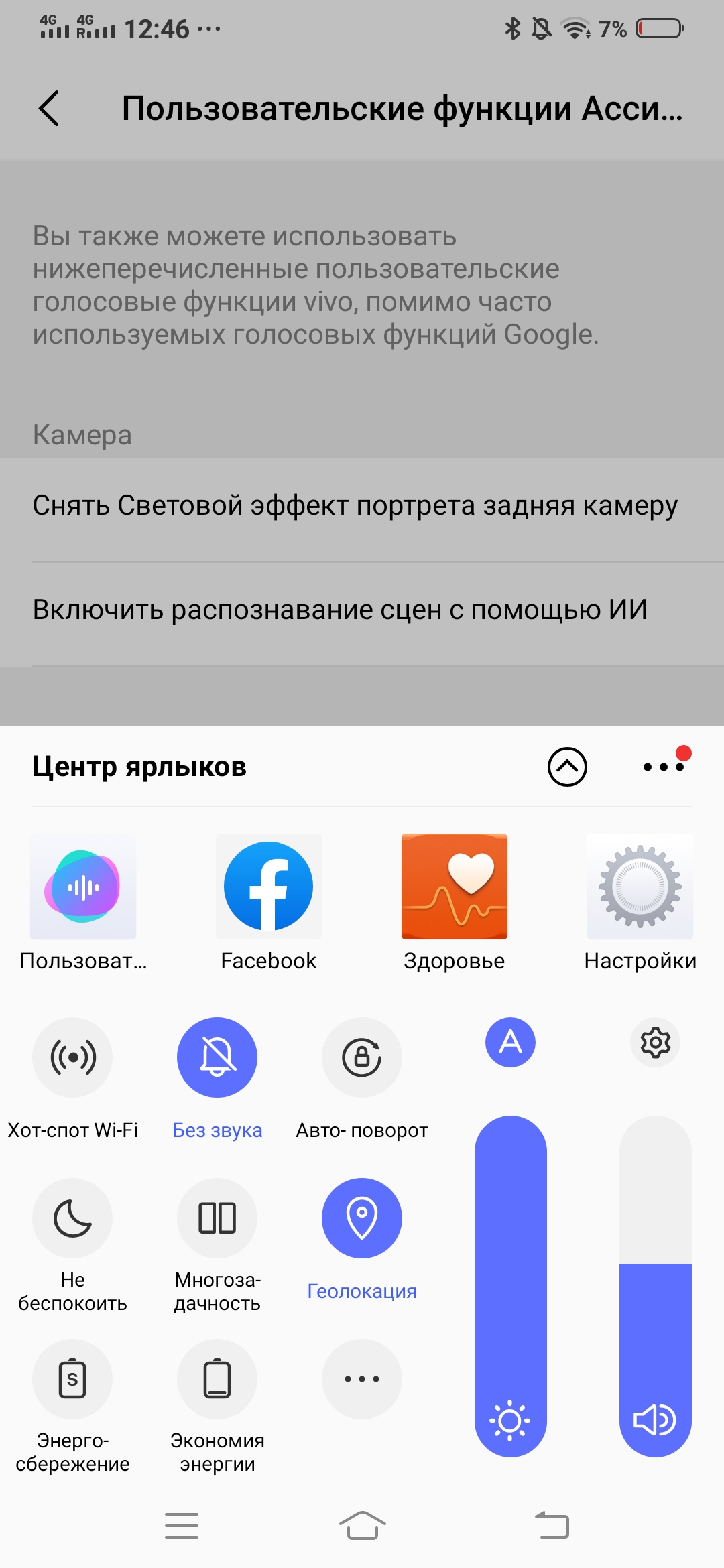Enable Энергосбережение
Screen dimensions: 724x1568
point(72,1379)
